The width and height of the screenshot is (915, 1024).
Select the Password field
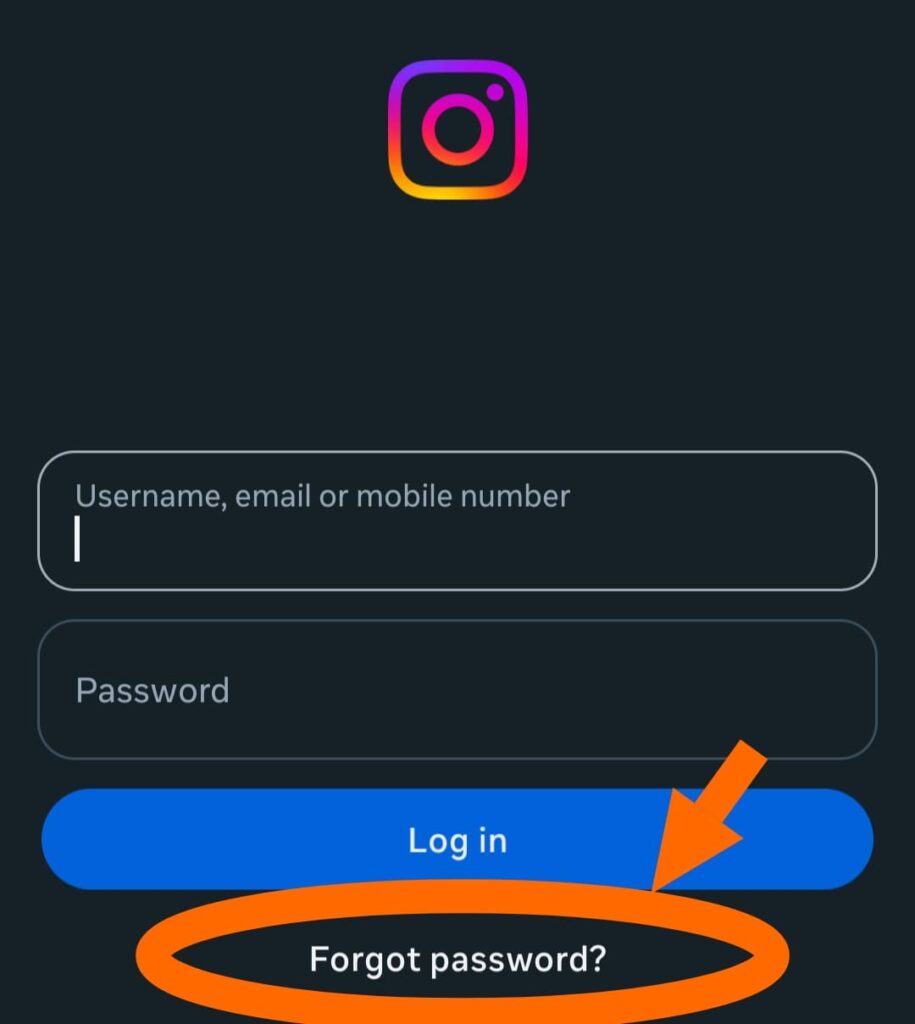coord(456,690)
